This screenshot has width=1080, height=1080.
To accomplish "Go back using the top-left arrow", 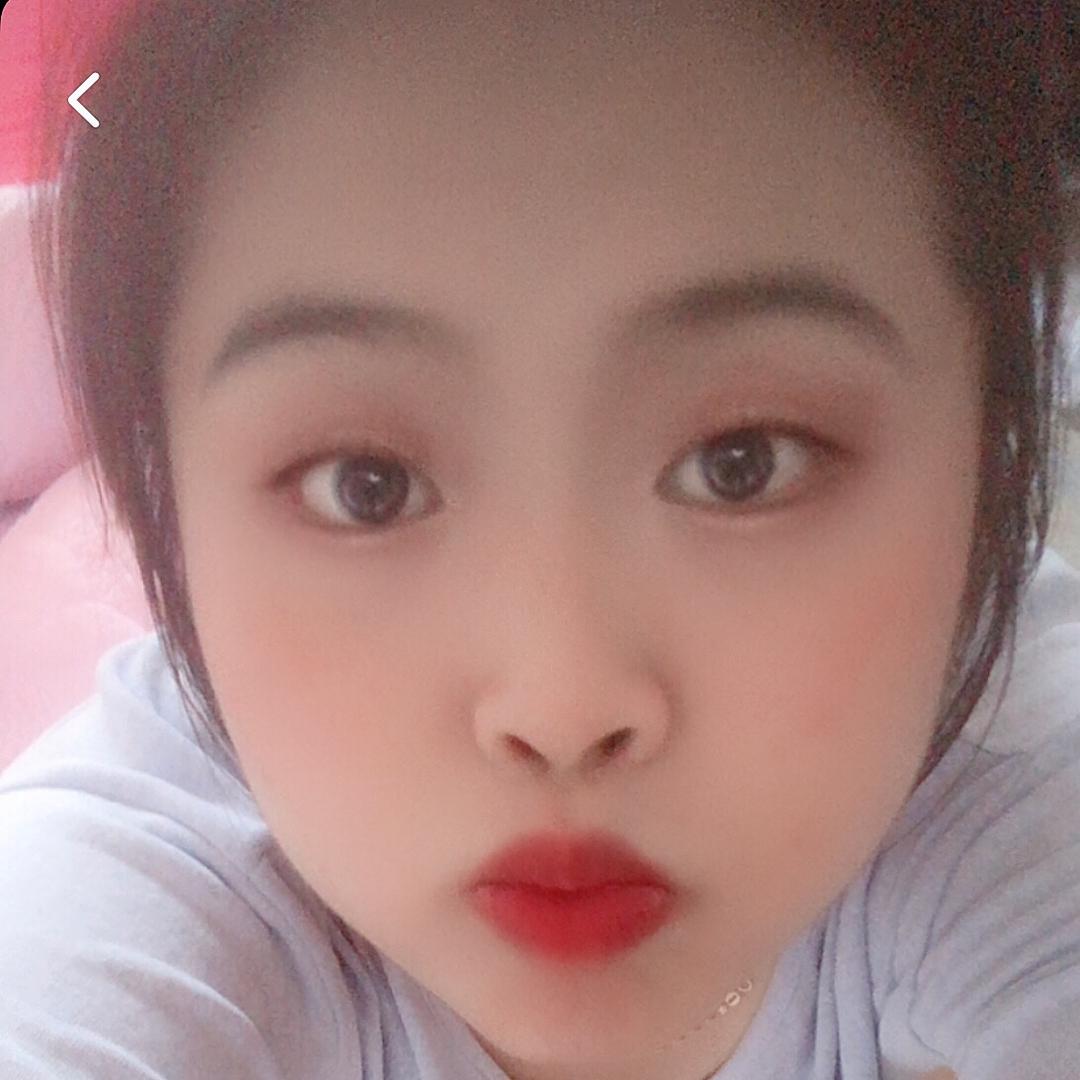I will pos(84,100).
